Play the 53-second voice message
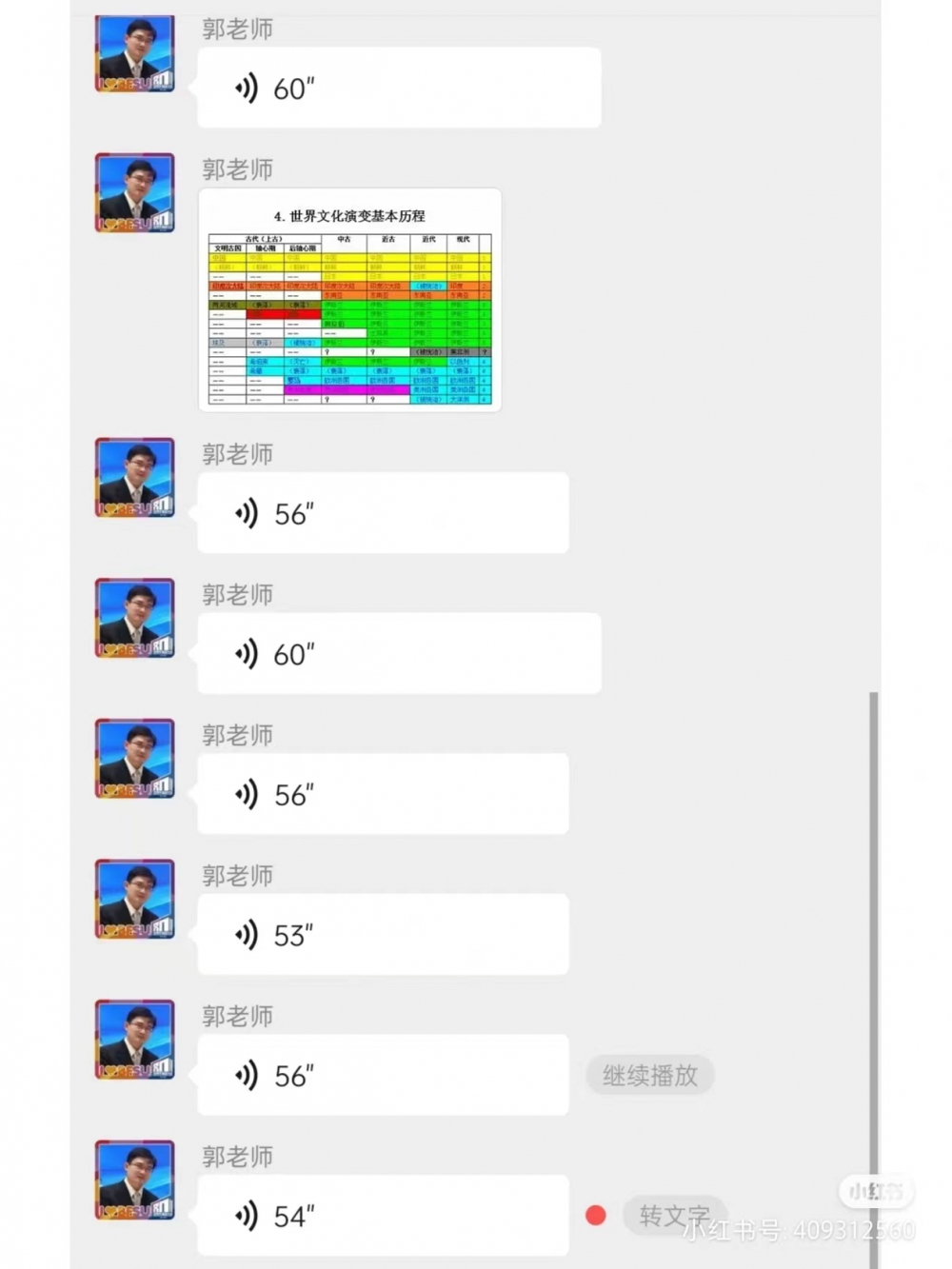952x1269 pixels. [x=383, y=935]
